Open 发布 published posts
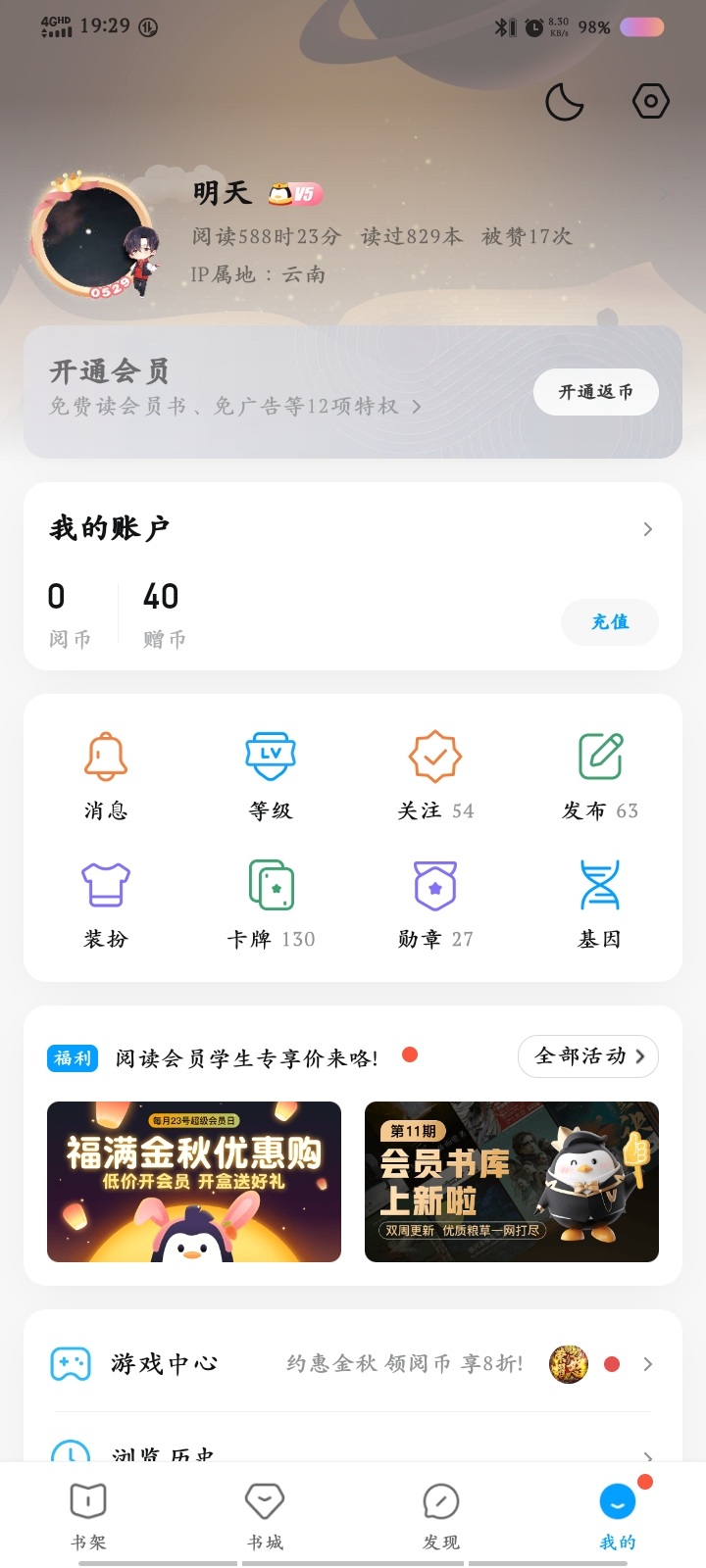This screenshot has width=706, height=1568. tap(600, 774)
